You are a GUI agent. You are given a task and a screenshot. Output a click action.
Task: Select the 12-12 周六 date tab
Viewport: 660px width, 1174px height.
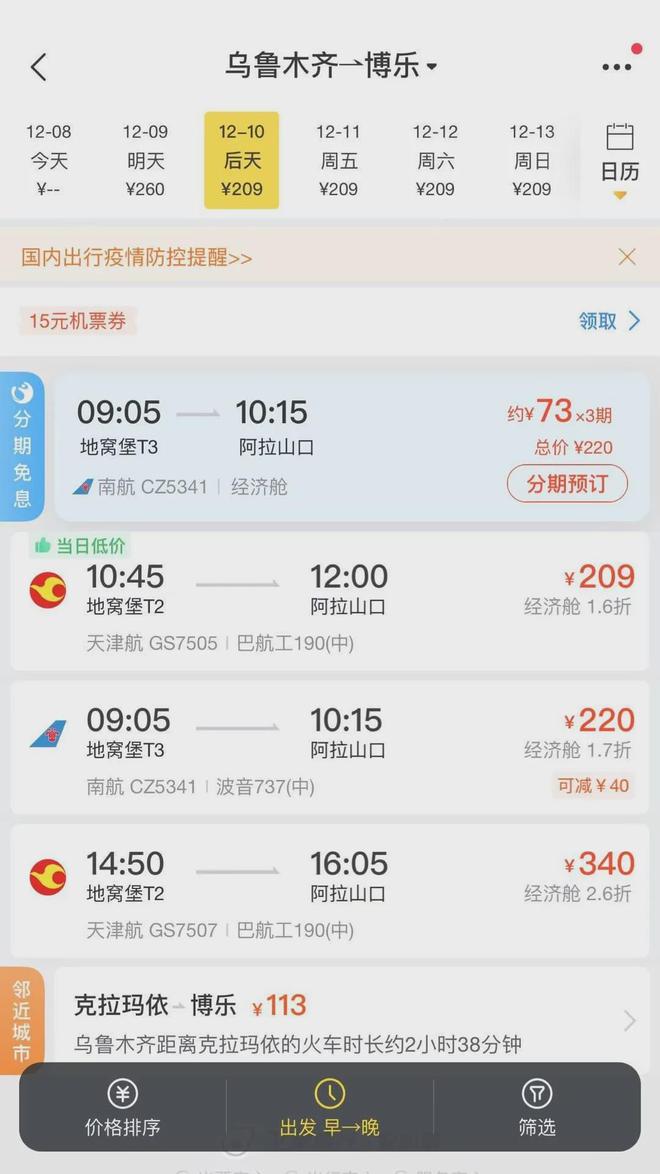[435, 160]
